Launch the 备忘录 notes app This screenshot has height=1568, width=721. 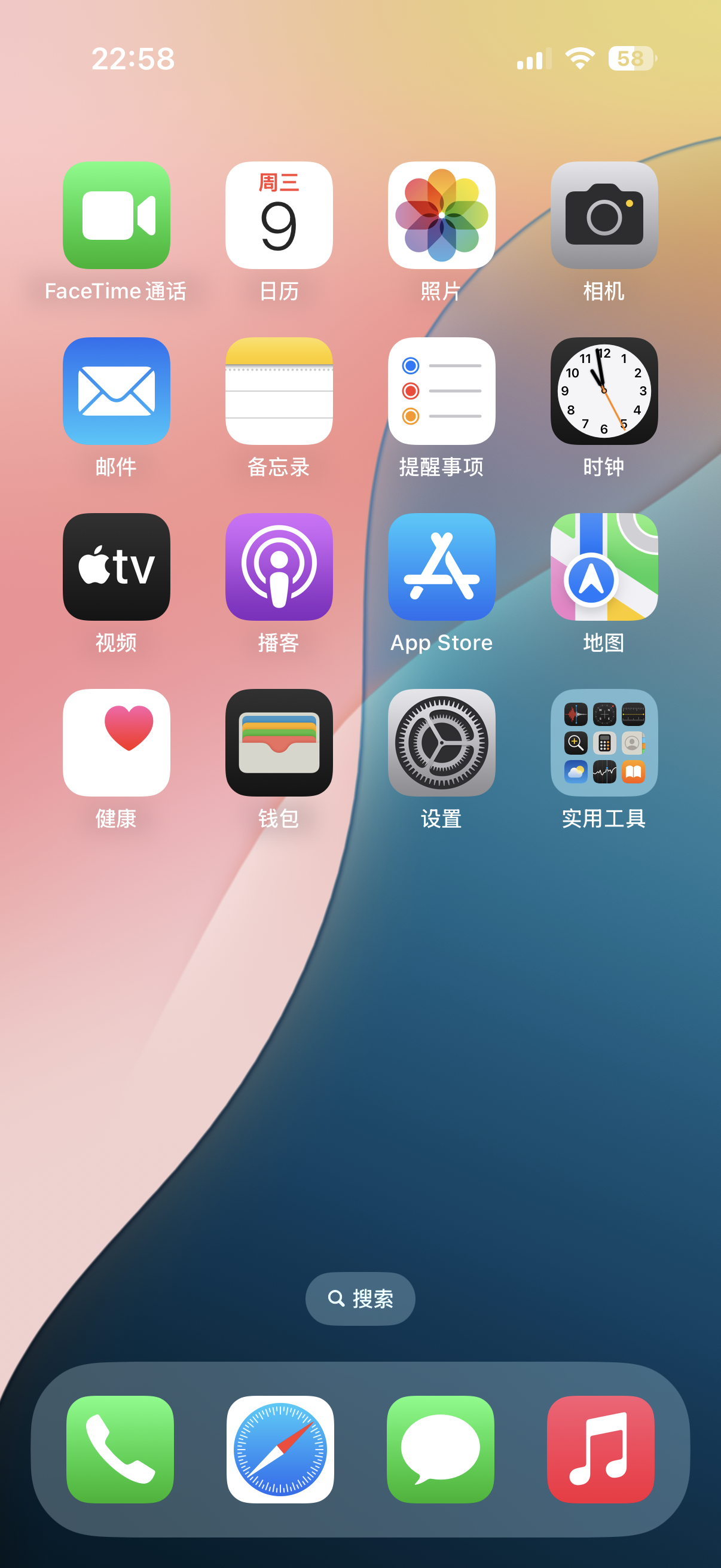click(x=279, y=391)
